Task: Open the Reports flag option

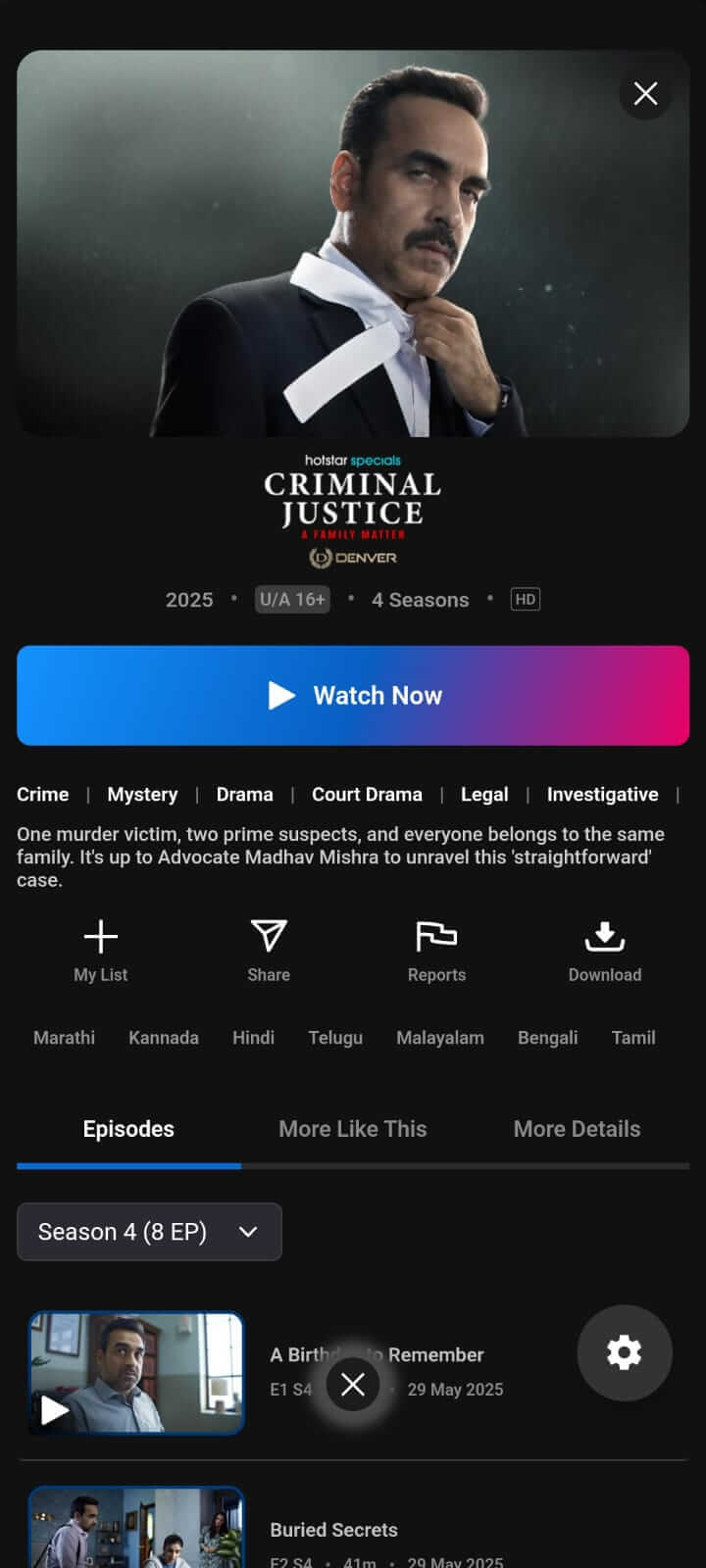Action: click(x=436, y=951)
